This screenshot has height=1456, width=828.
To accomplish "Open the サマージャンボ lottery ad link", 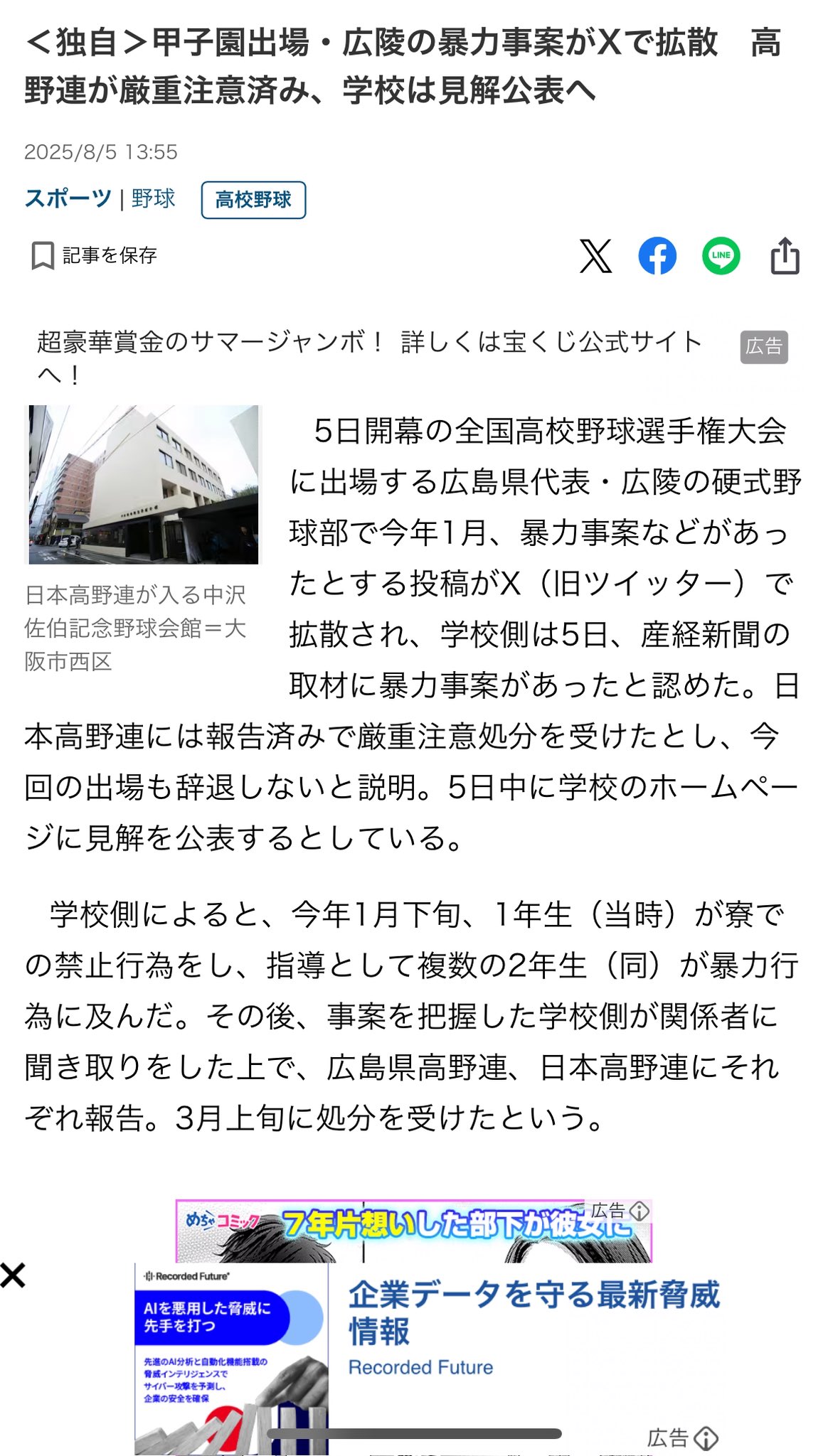I will (370, 358).
